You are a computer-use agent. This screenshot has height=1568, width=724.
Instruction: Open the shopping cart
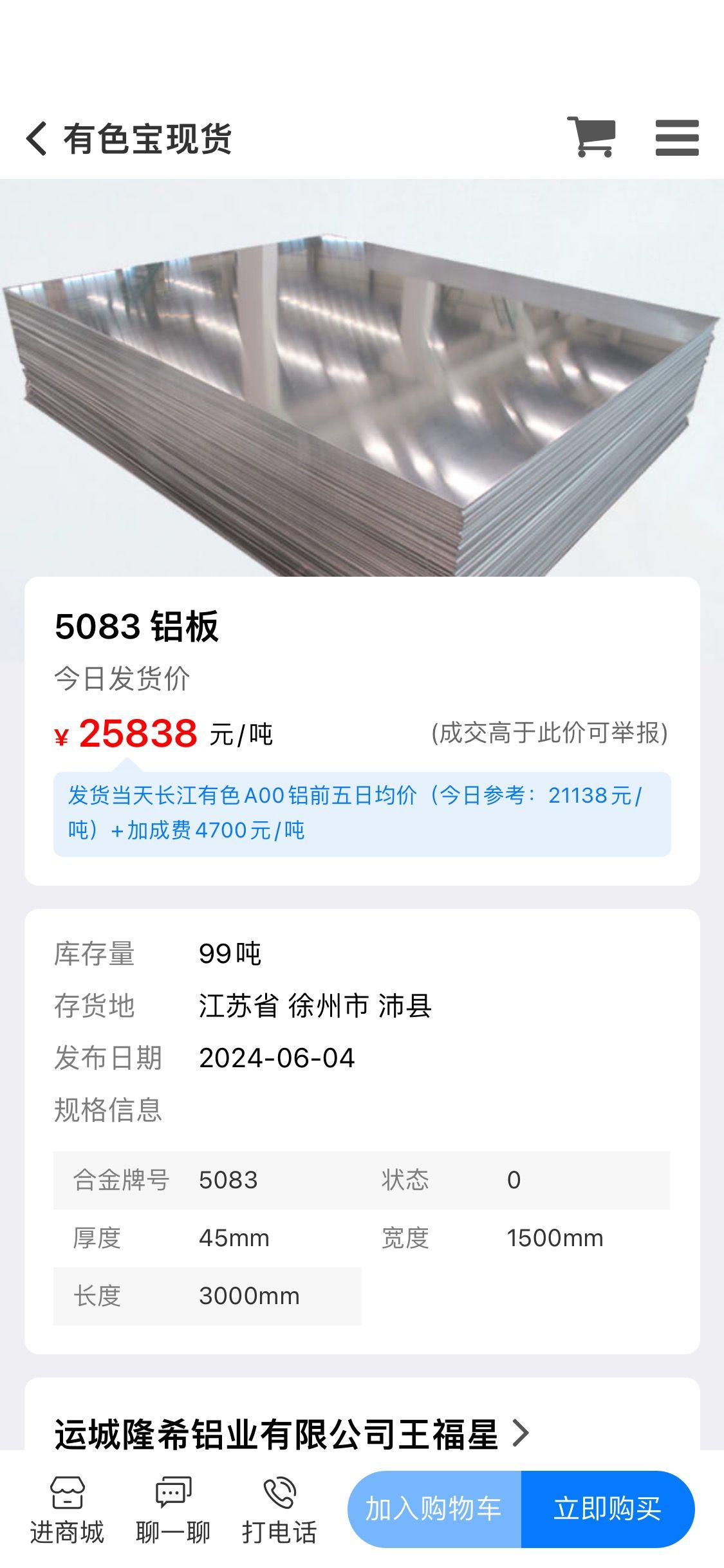pos(591,137)
